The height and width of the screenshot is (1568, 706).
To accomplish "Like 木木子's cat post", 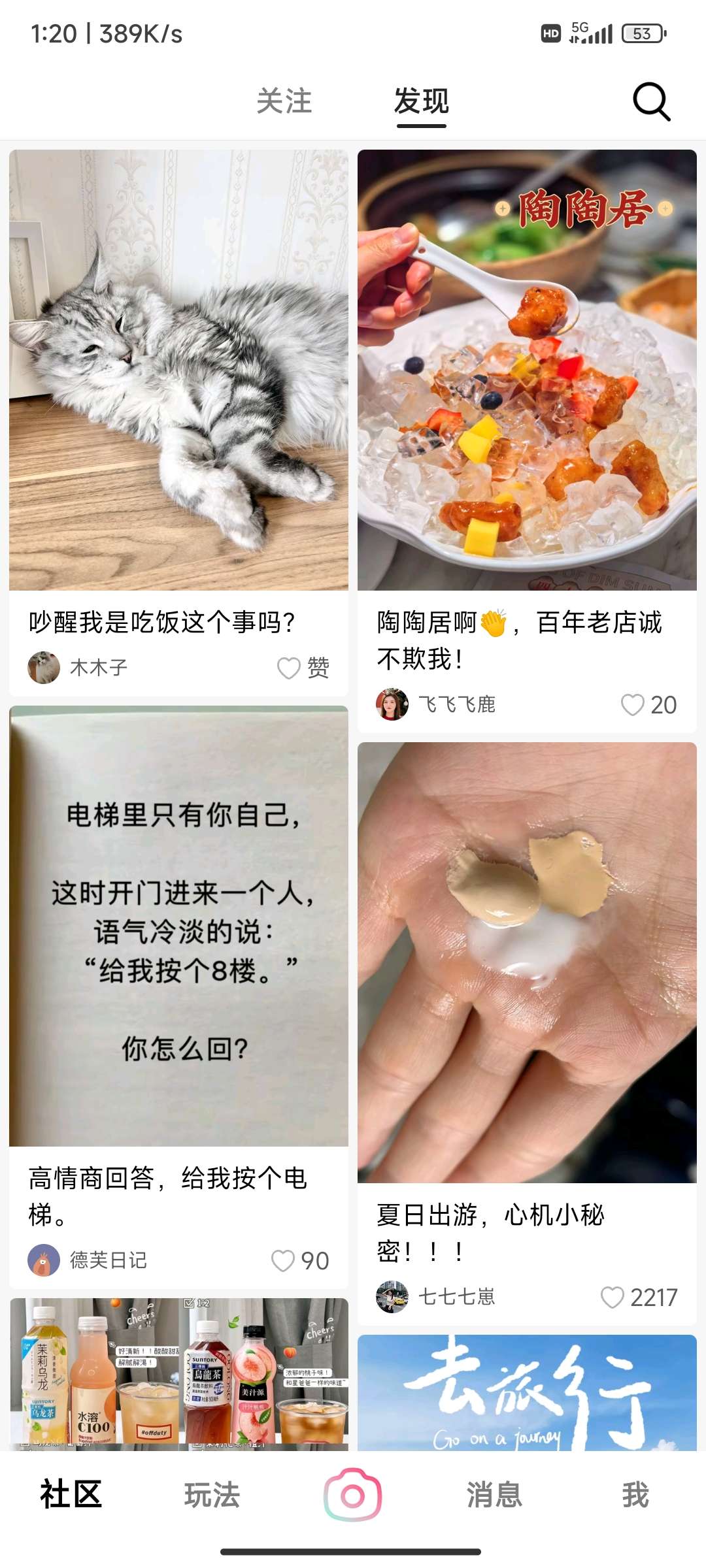I will click(x=289, y=668).
